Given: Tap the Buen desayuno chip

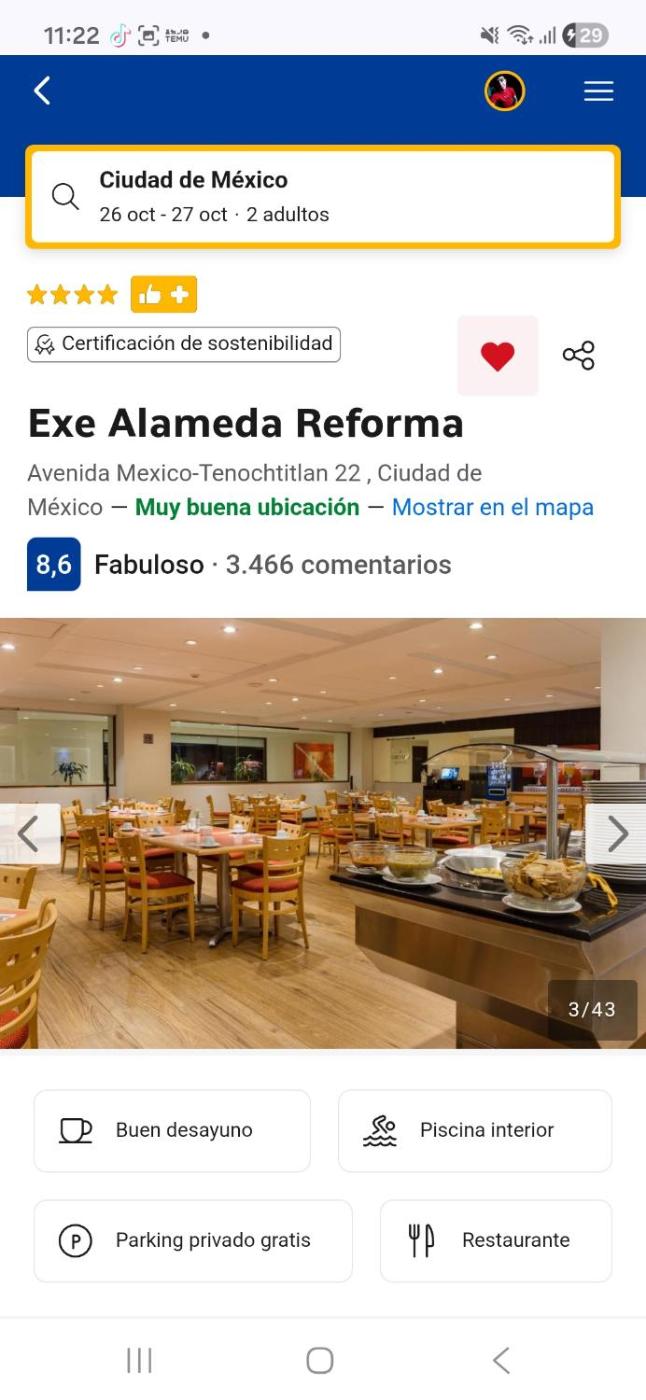Looking at the screenshot, I should click(172, 1131).
